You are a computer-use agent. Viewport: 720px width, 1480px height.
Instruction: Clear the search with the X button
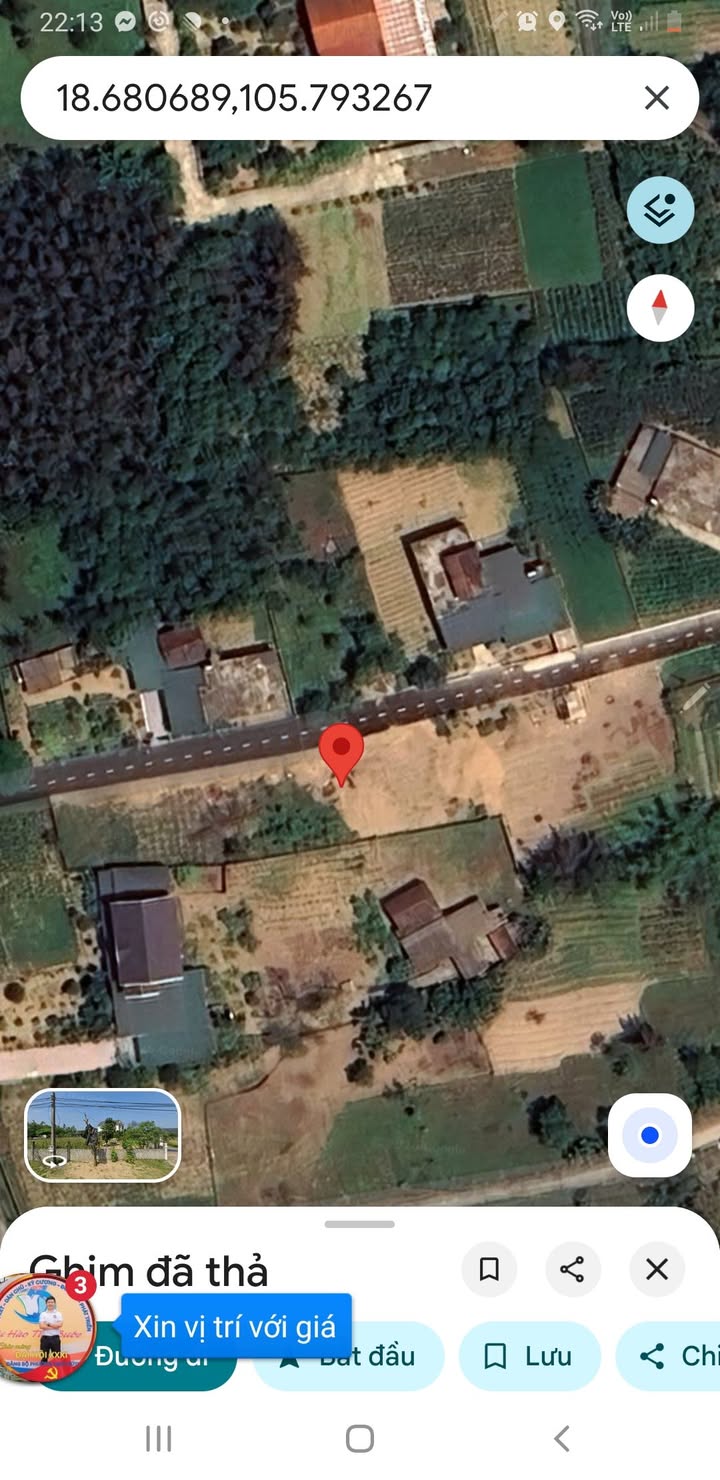click(657, 98)
